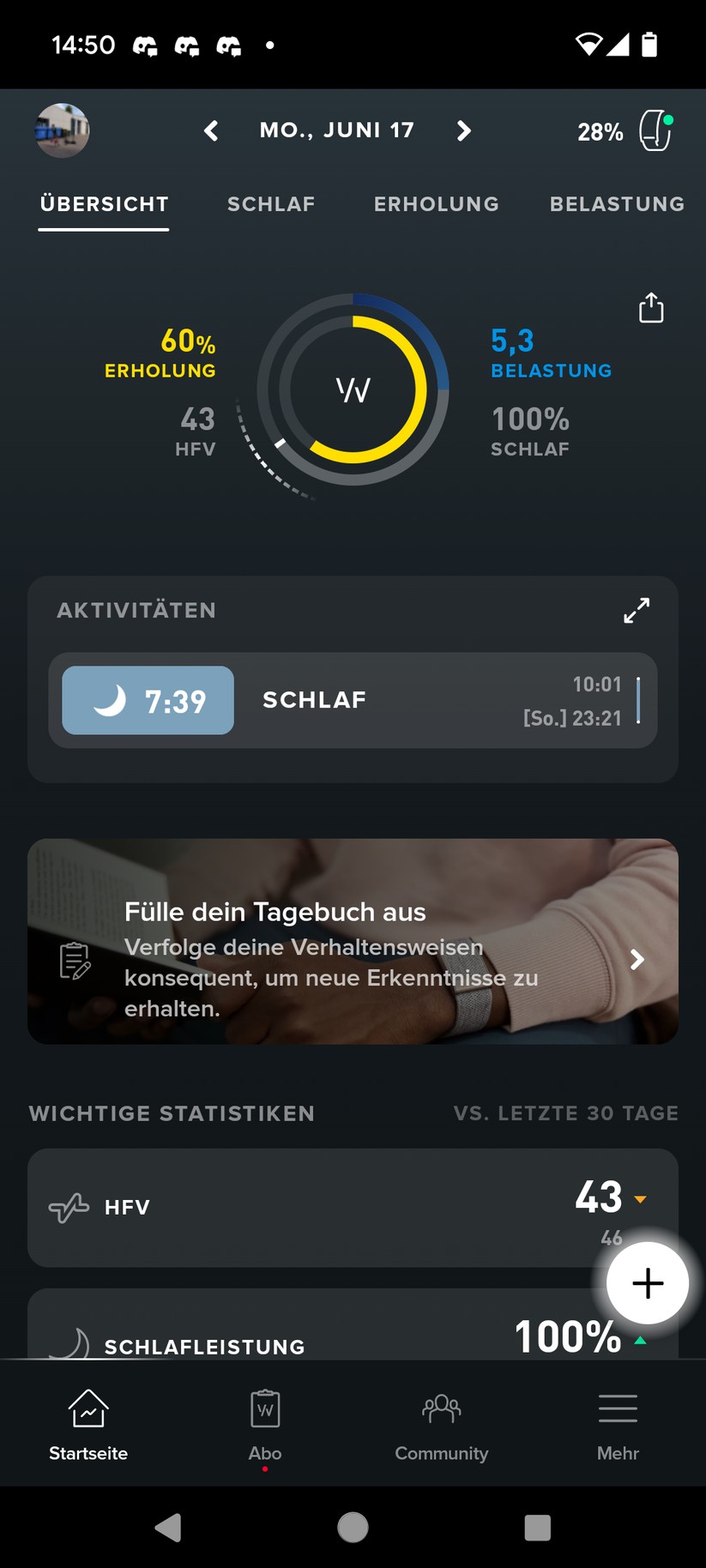The height and width of the screenshot is (1568, 706).
Task: Expand the Aktivitäten card with the diagonal arrows
Action: 636,611
